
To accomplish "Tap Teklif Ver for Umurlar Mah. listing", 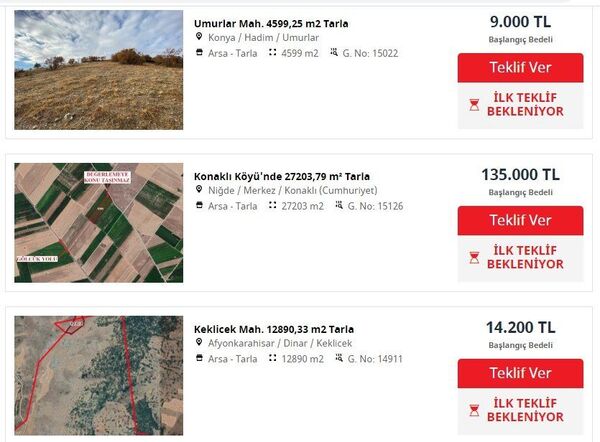I will pyautogui.click(x=520, y=67).
